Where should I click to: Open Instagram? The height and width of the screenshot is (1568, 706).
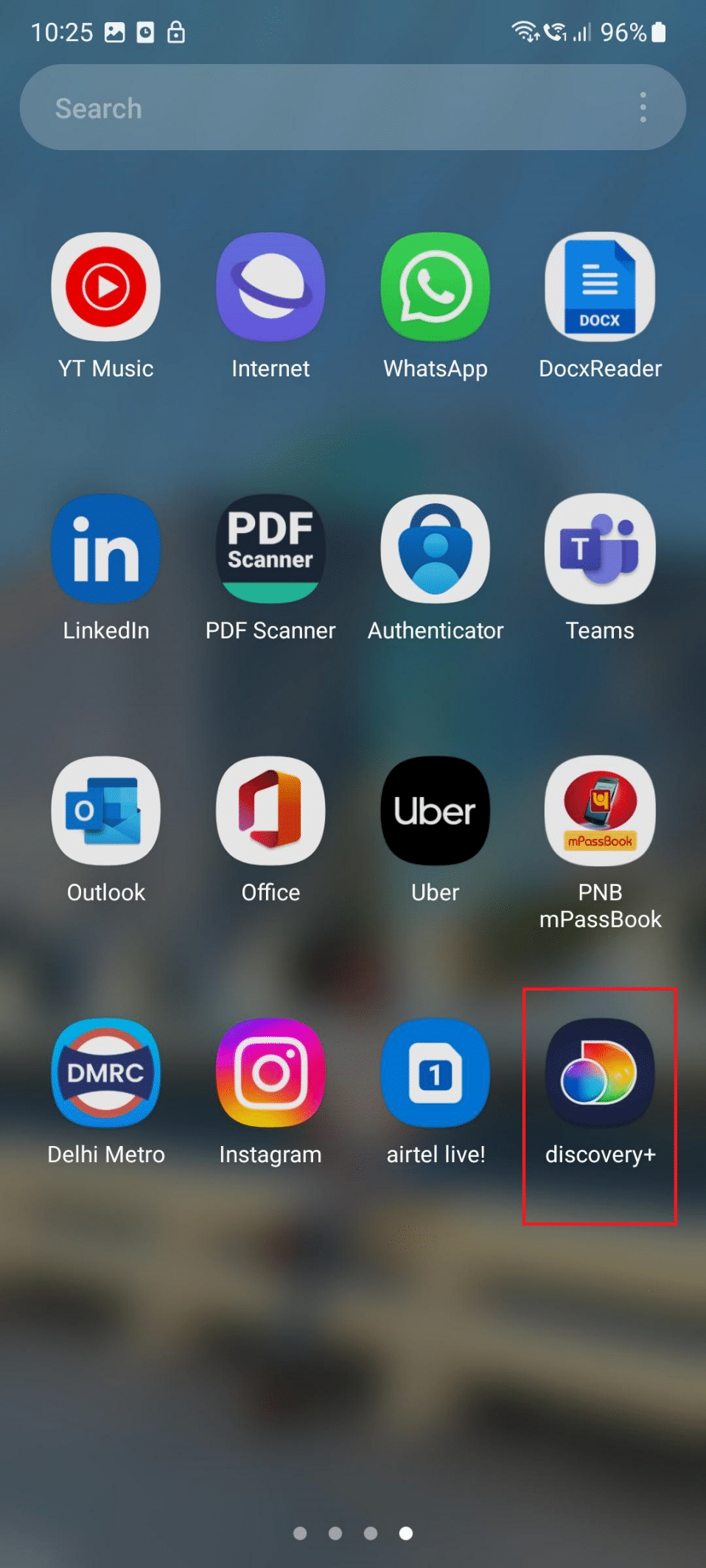click(270, 1073)
